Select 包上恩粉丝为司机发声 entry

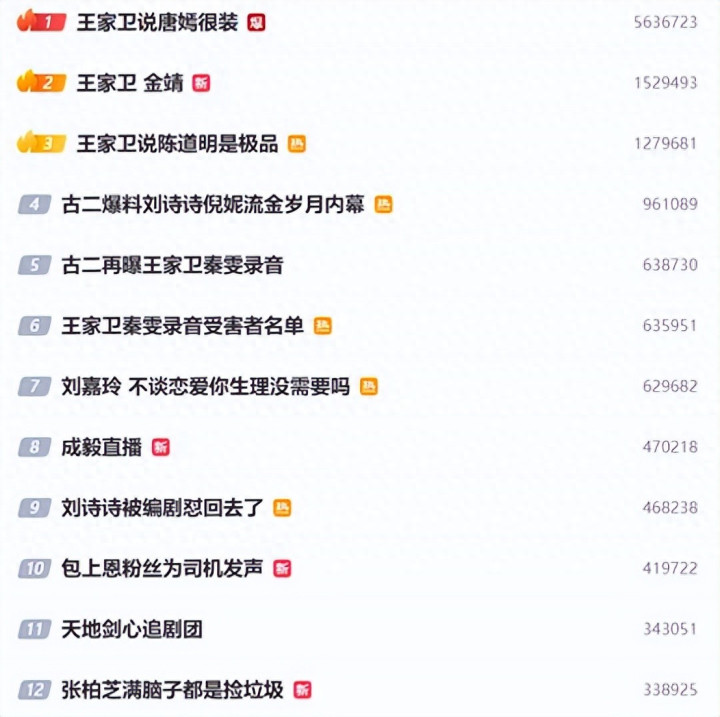coord(162,568)
